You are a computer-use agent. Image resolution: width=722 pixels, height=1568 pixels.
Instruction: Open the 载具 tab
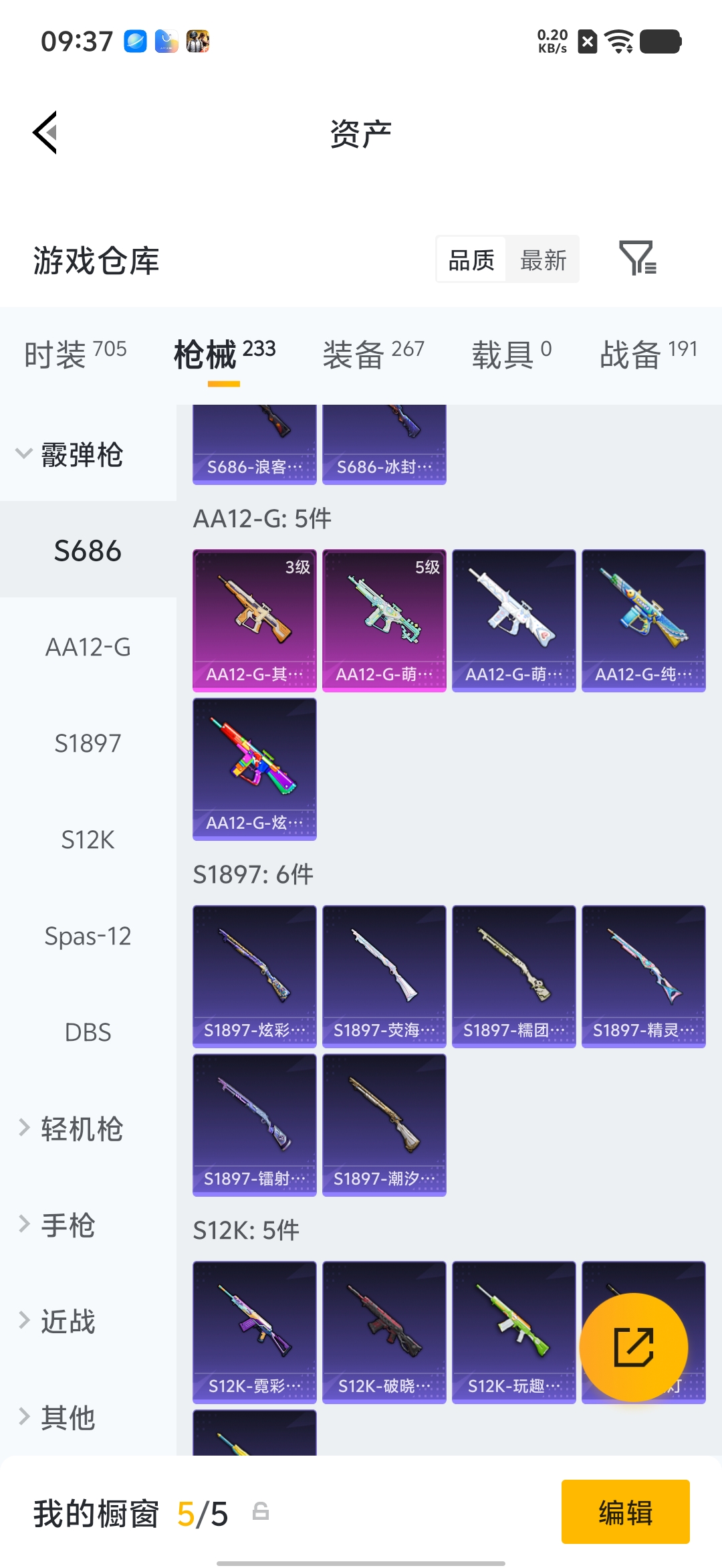tap(511, 353)
